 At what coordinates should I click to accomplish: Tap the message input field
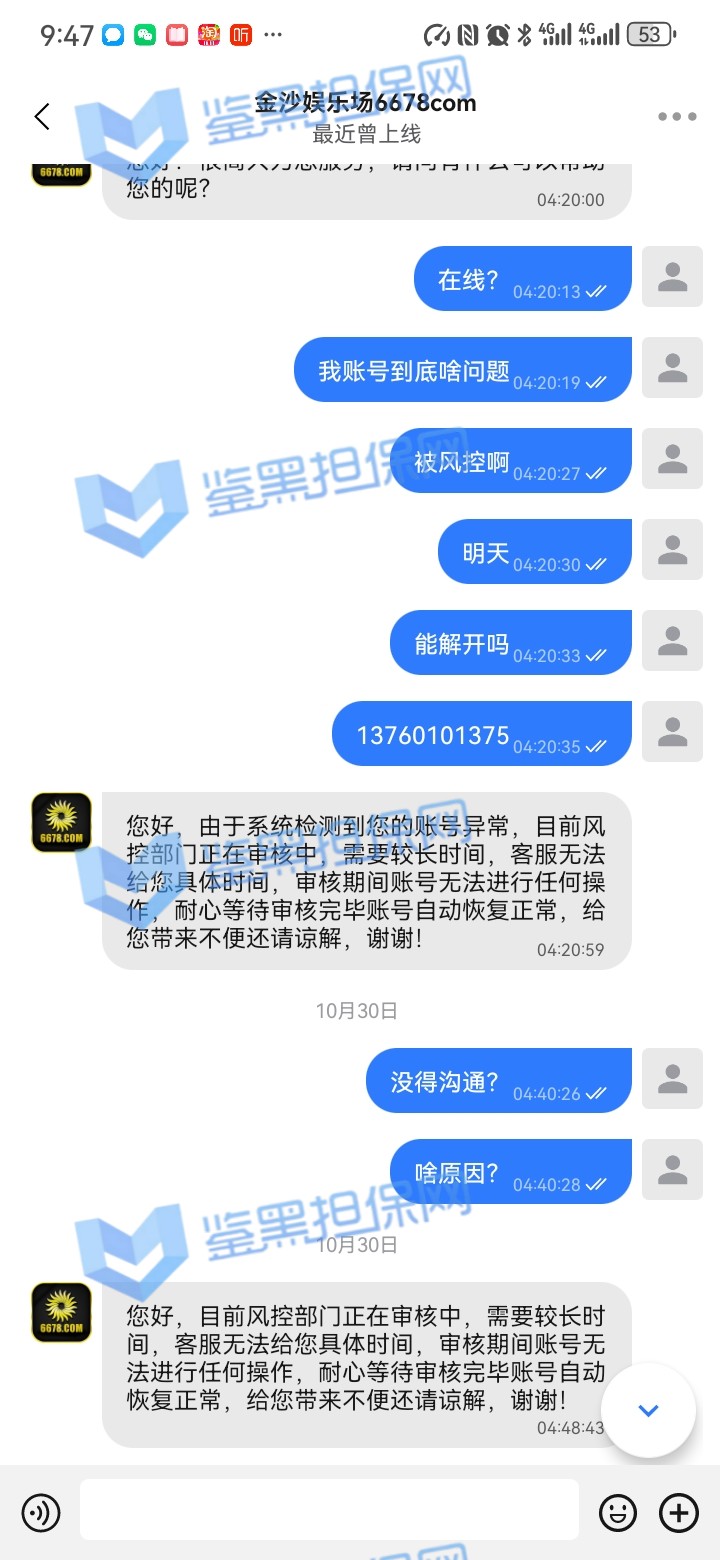click(329, 1510)
